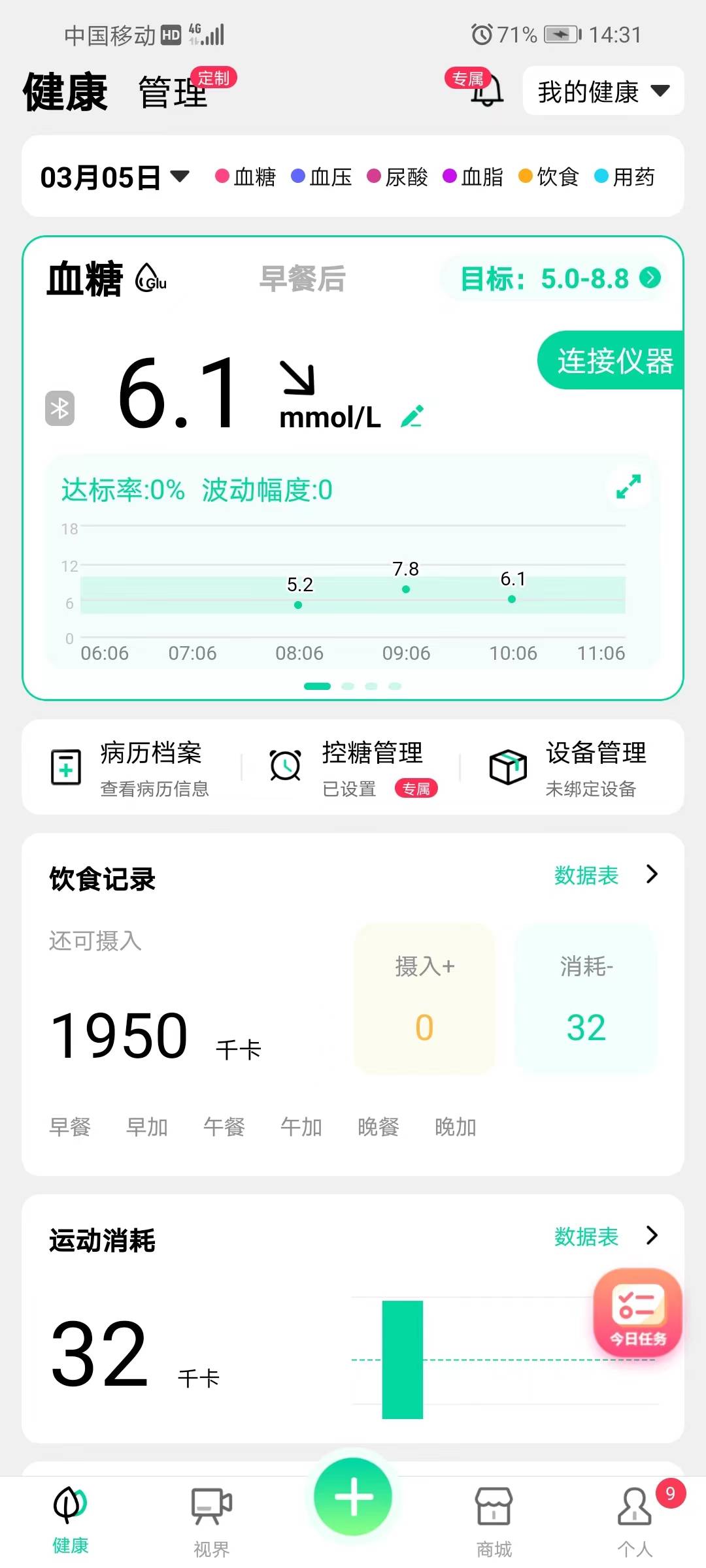Edit the 6.1 mmol/L reading

pos(412,416)
